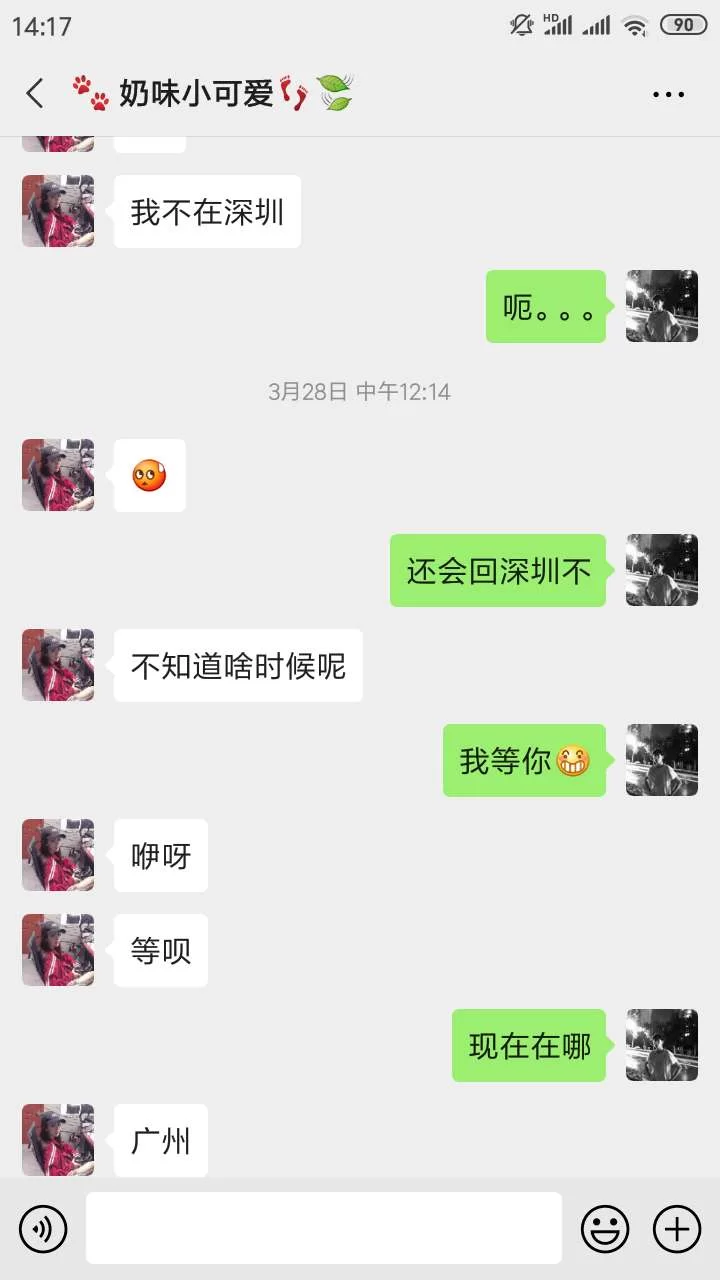Switch to voice message input
Image resolution: width=720 pixels, height=1280 pixels.
click(x=43, y=1229)
